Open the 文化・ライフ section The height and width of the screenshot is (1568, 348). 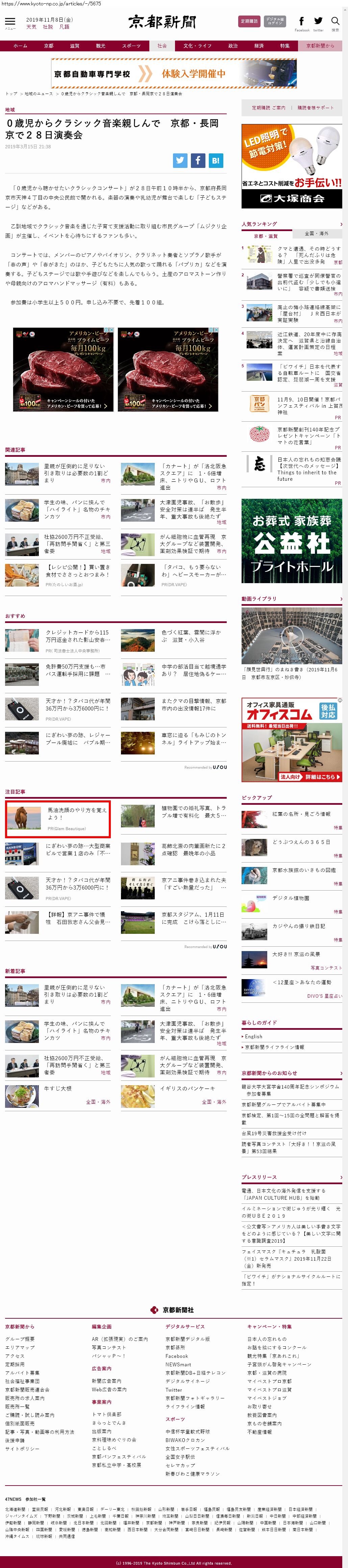(197, 46)
